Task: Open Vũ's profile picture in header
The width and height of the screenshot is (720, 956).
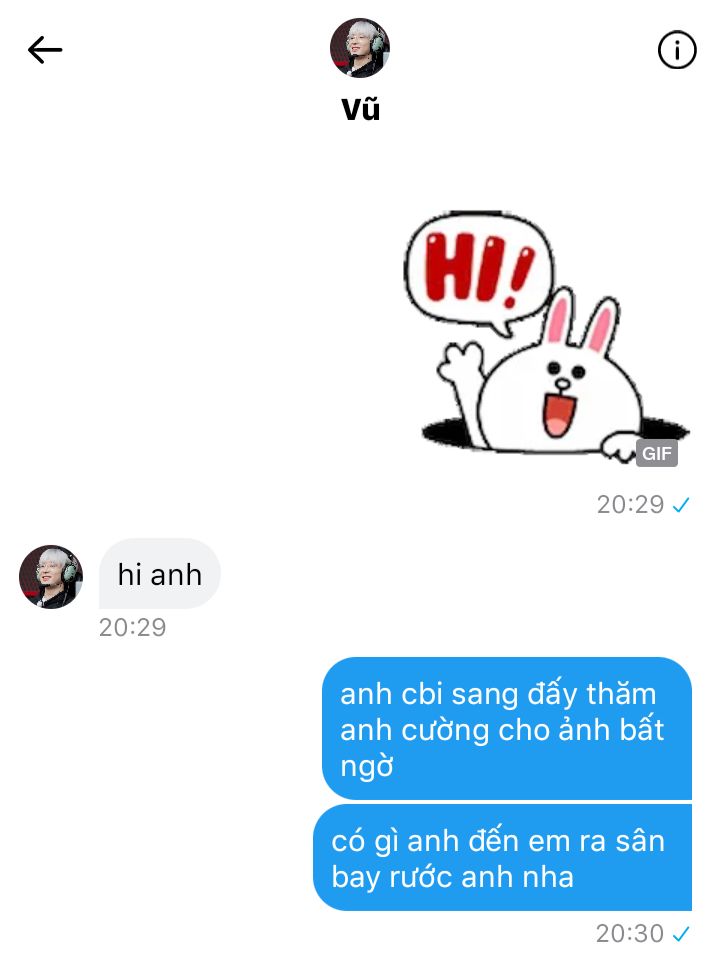Action: coord(360,48)
